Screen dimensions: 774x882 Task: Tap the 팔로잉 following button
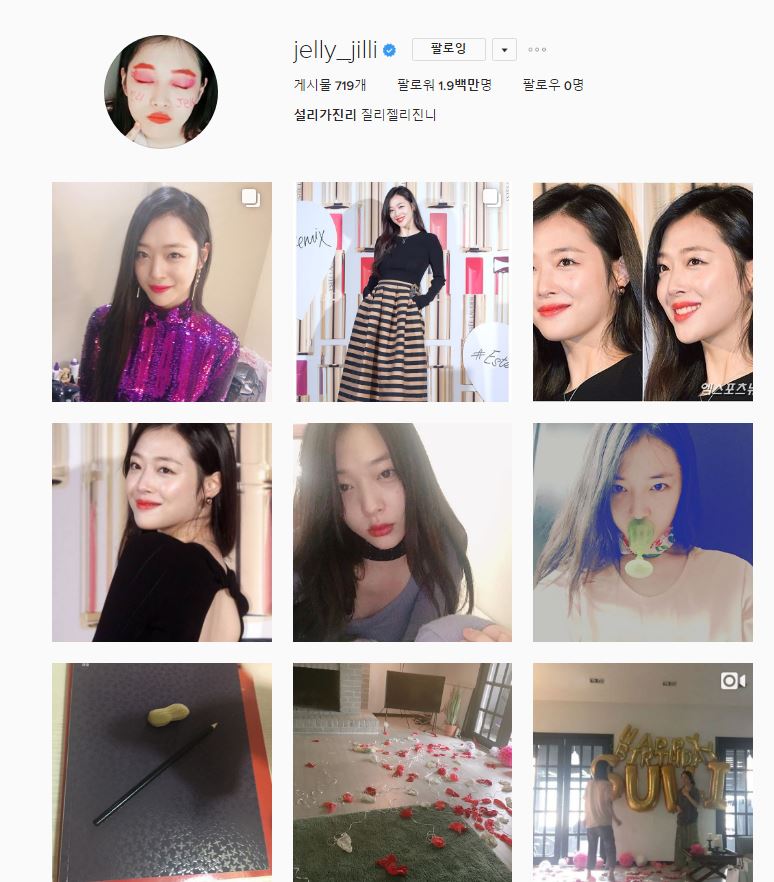pyautogui.click(x=448, y=49)
